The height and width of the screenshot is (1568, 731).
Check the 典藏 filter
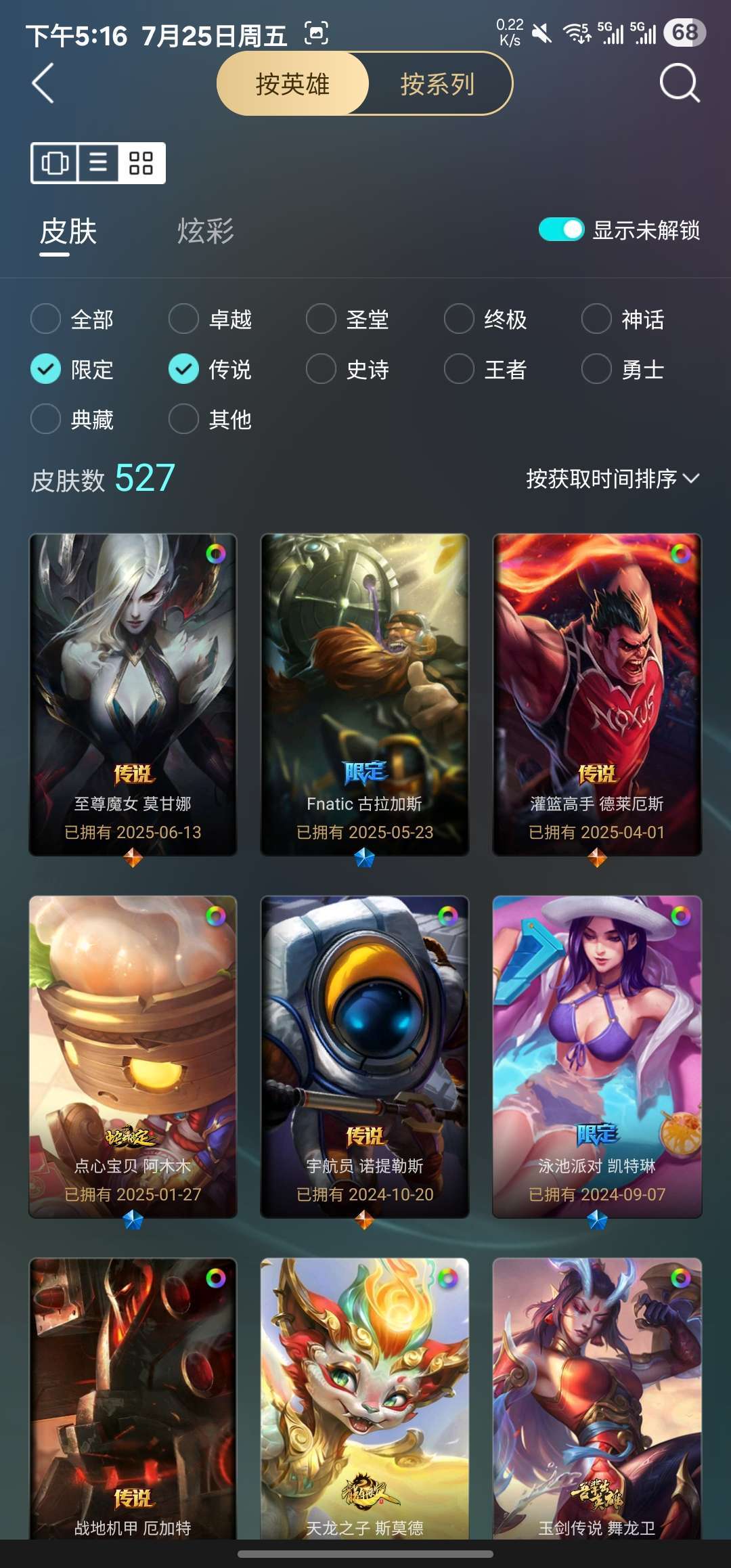pyautogui.click(x=72, y=419)
